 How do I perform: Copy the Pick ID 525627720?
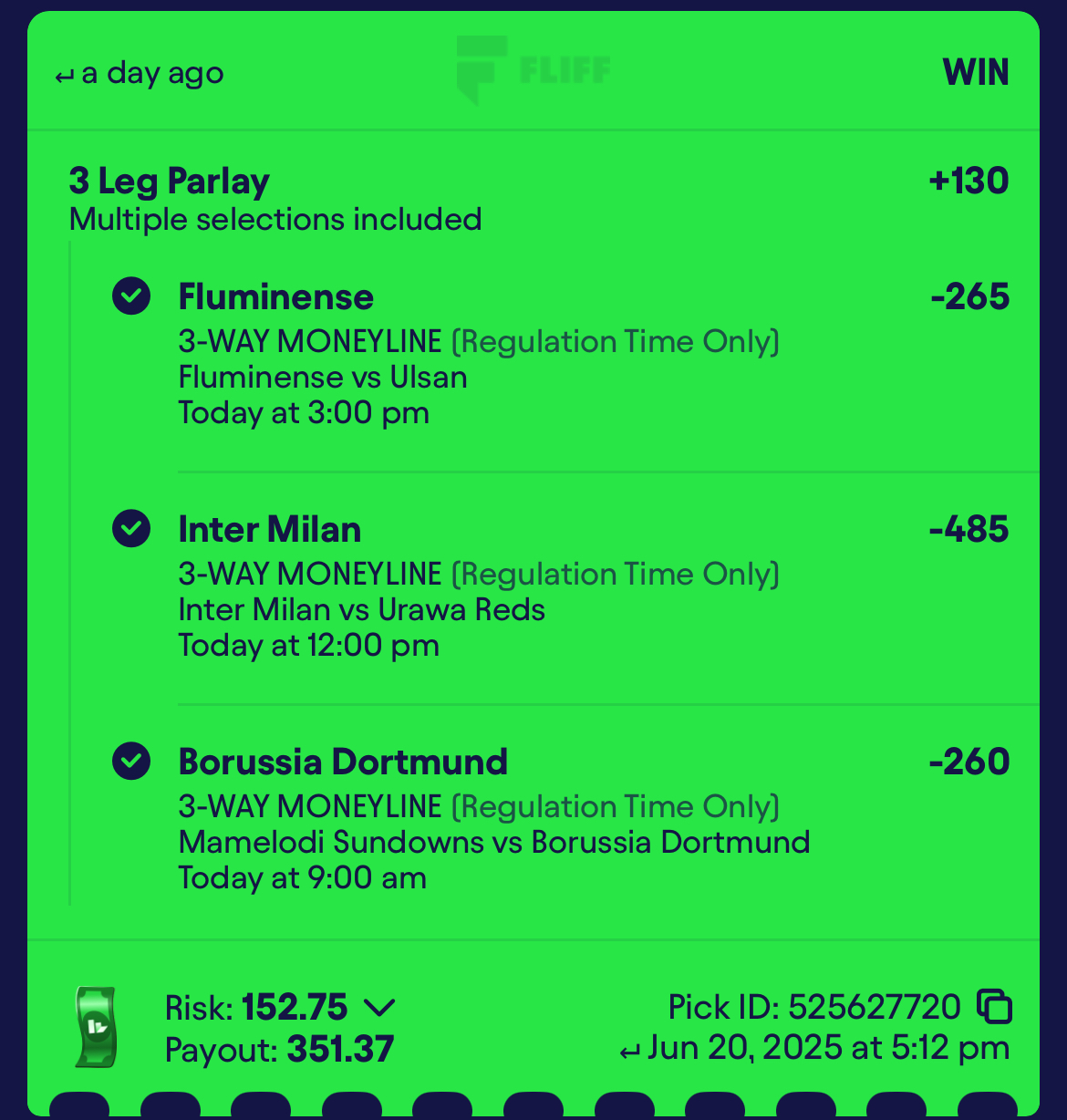(x=994, y=1006)
